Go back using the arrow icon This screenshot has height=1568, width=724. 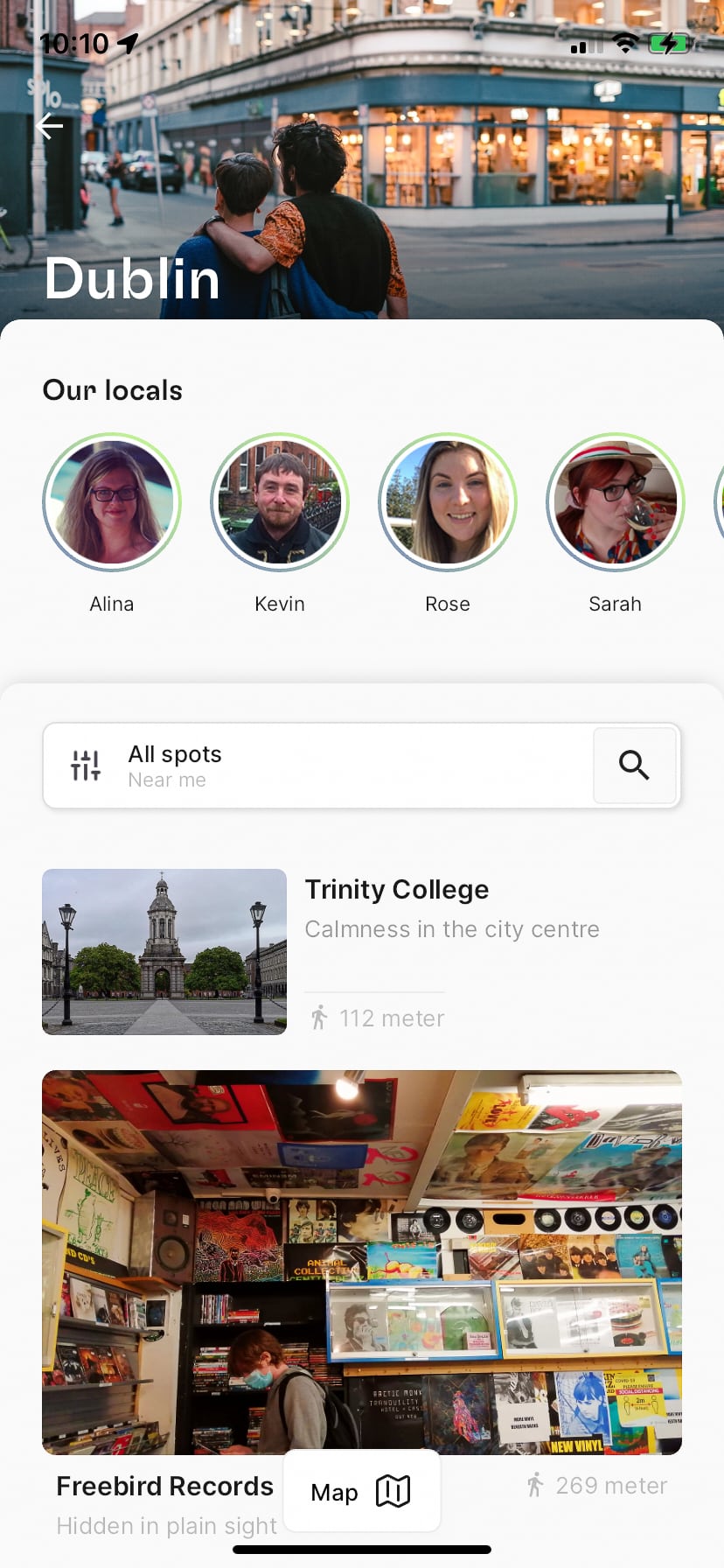50,127
